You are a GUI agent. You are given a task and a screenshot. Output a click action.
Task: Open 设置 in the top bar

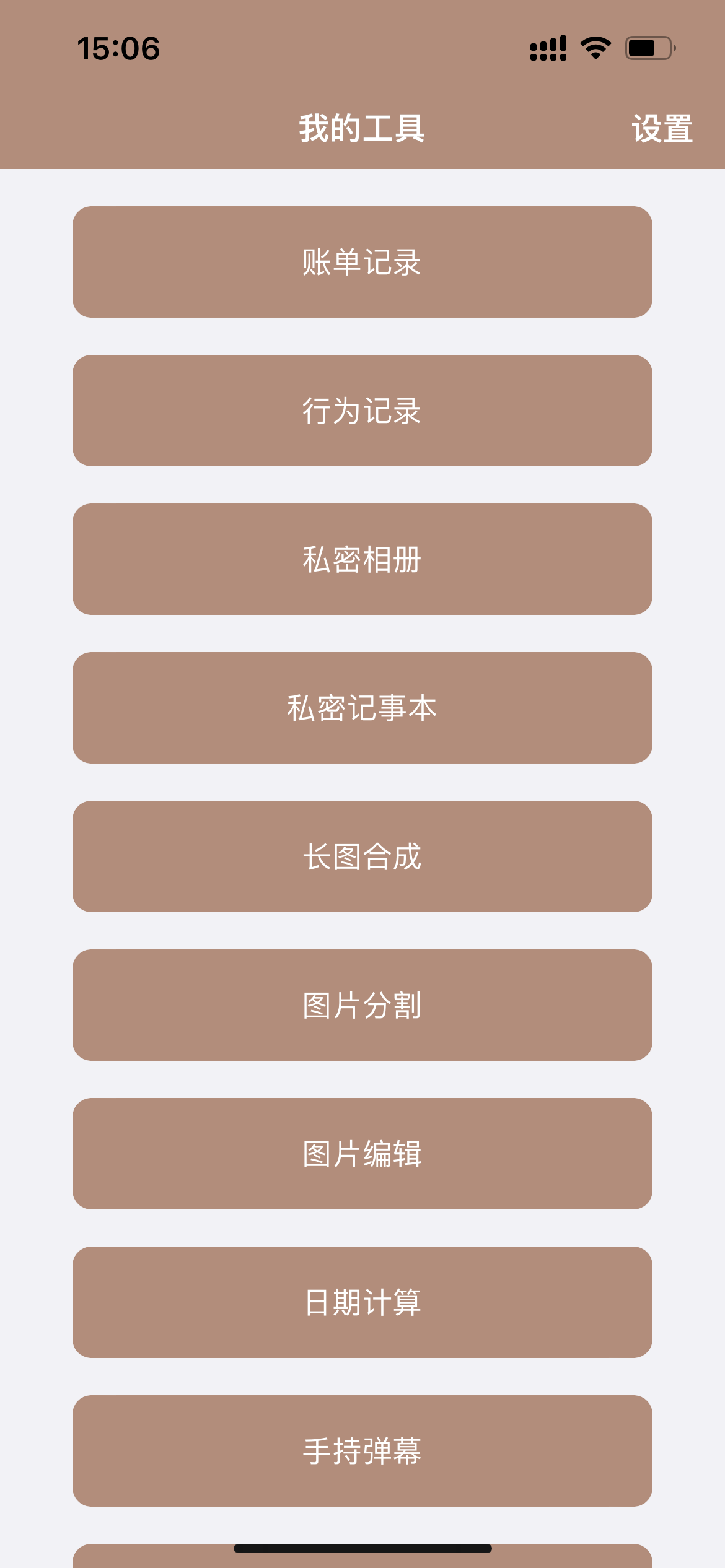point(662,129)
